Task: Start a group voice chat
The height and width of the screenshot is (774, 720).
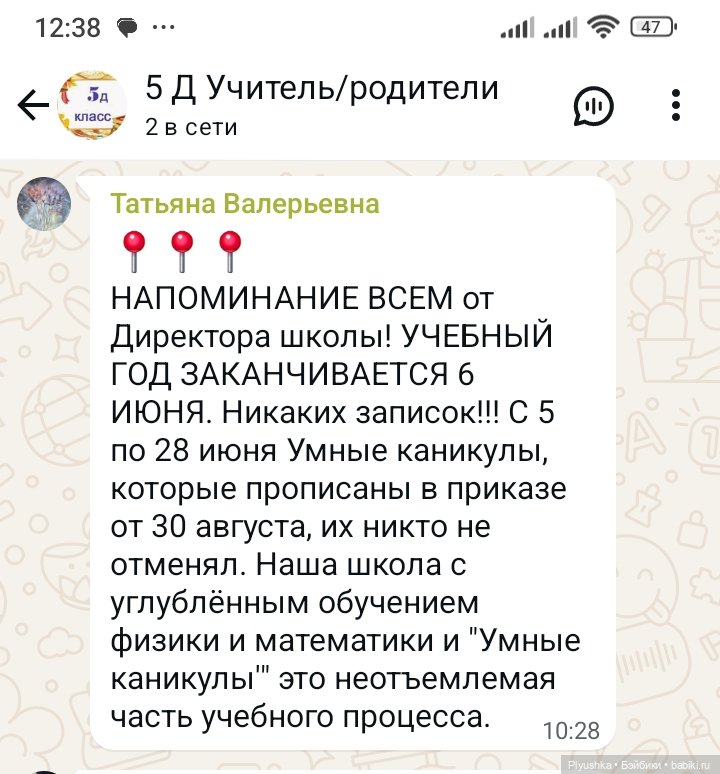Action: (593, 106)
